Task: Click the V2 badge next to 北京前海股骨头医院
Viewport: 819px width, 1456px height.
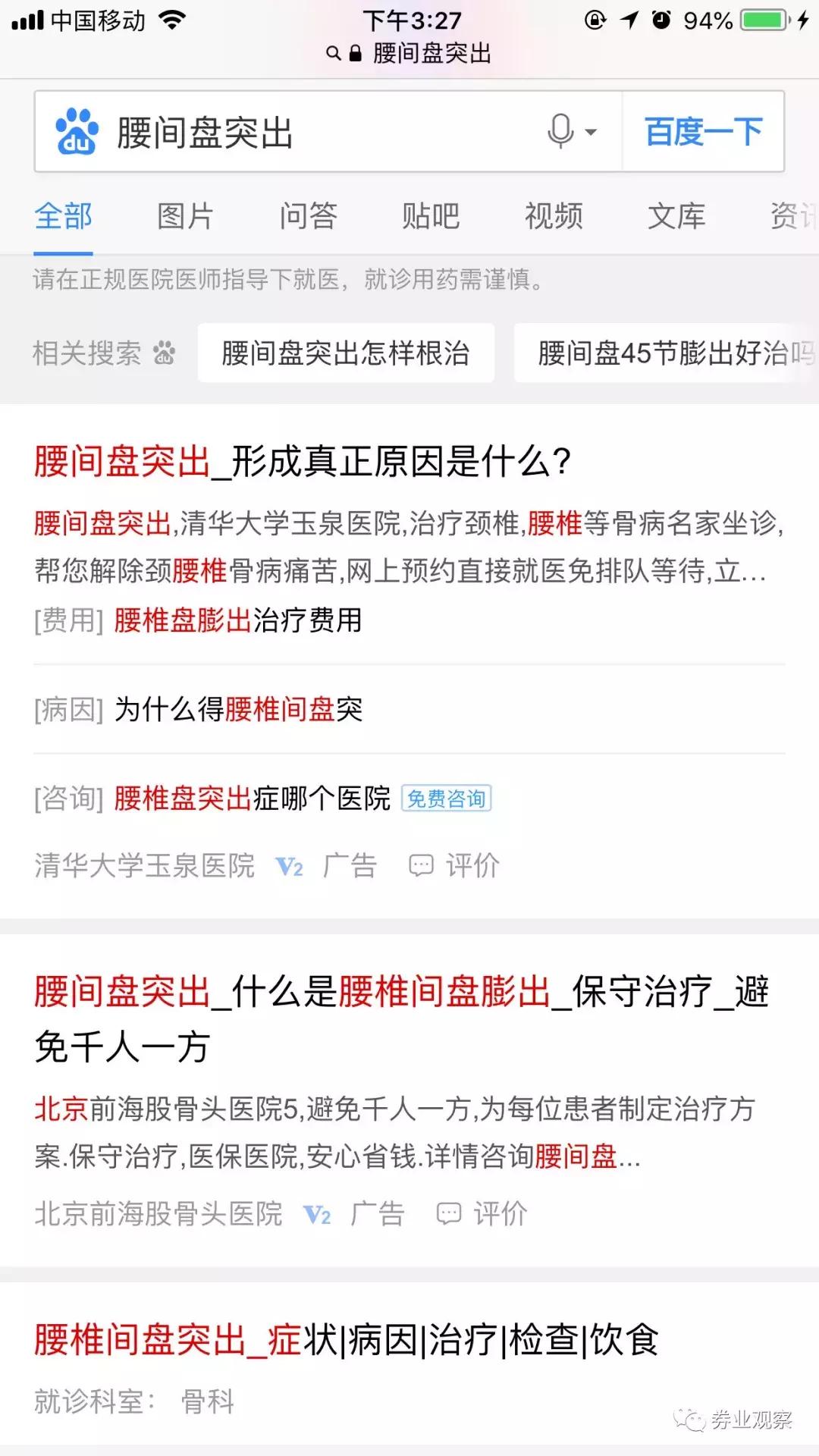Action: point(317,1213)
